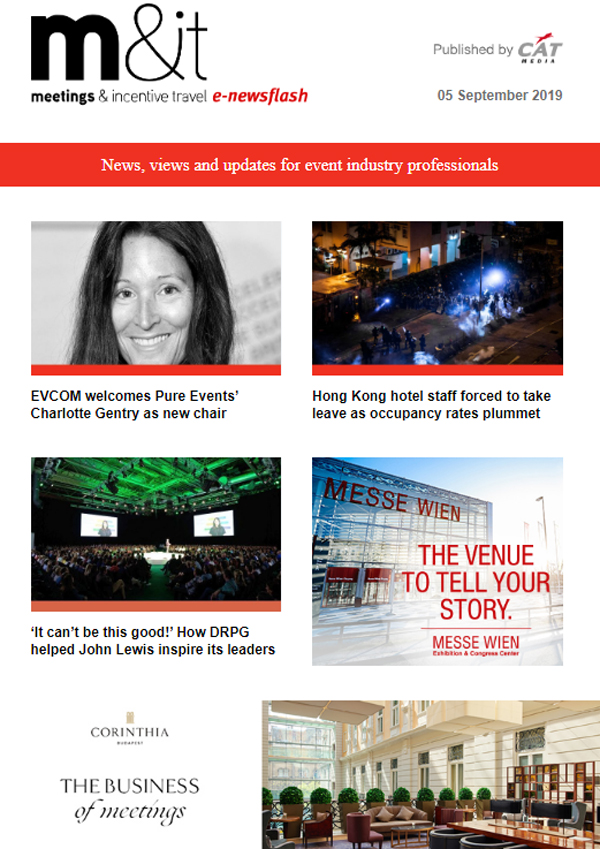Viewport: 600px width, 849px height.
Task: Open the John Lewis conference photo
Action: tap(156, 533)
